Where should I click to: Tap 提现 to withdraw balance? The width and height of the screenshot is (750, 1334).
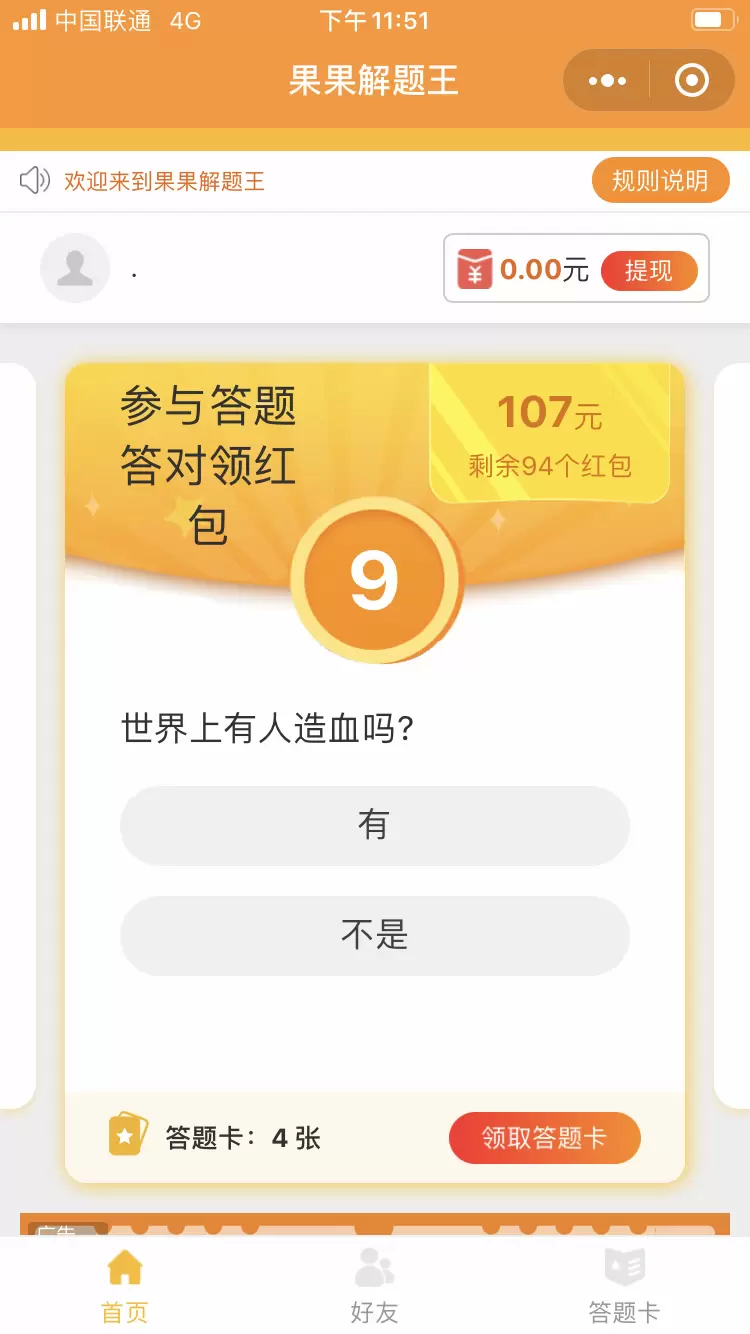point(648,270)
